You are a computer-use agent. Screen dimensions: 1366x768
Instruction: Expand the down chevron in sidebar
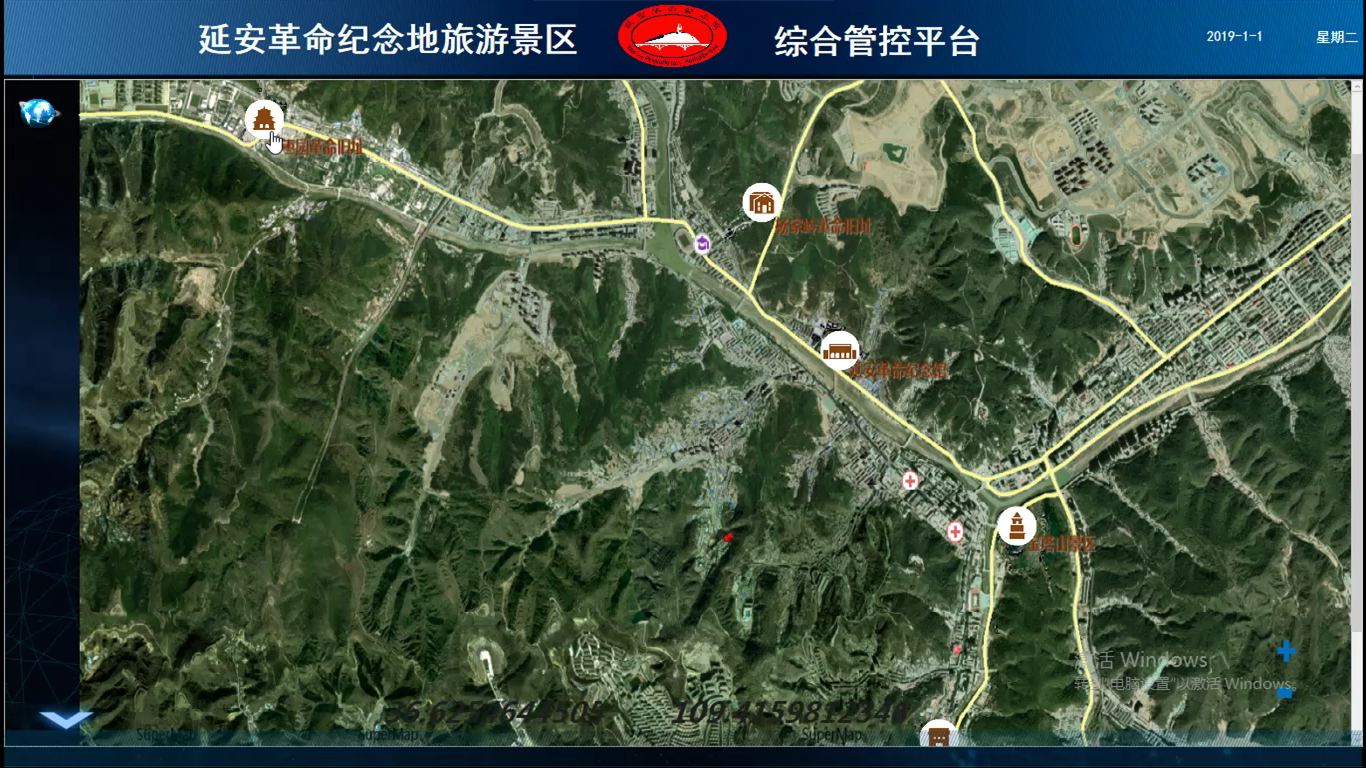[66, 718]
